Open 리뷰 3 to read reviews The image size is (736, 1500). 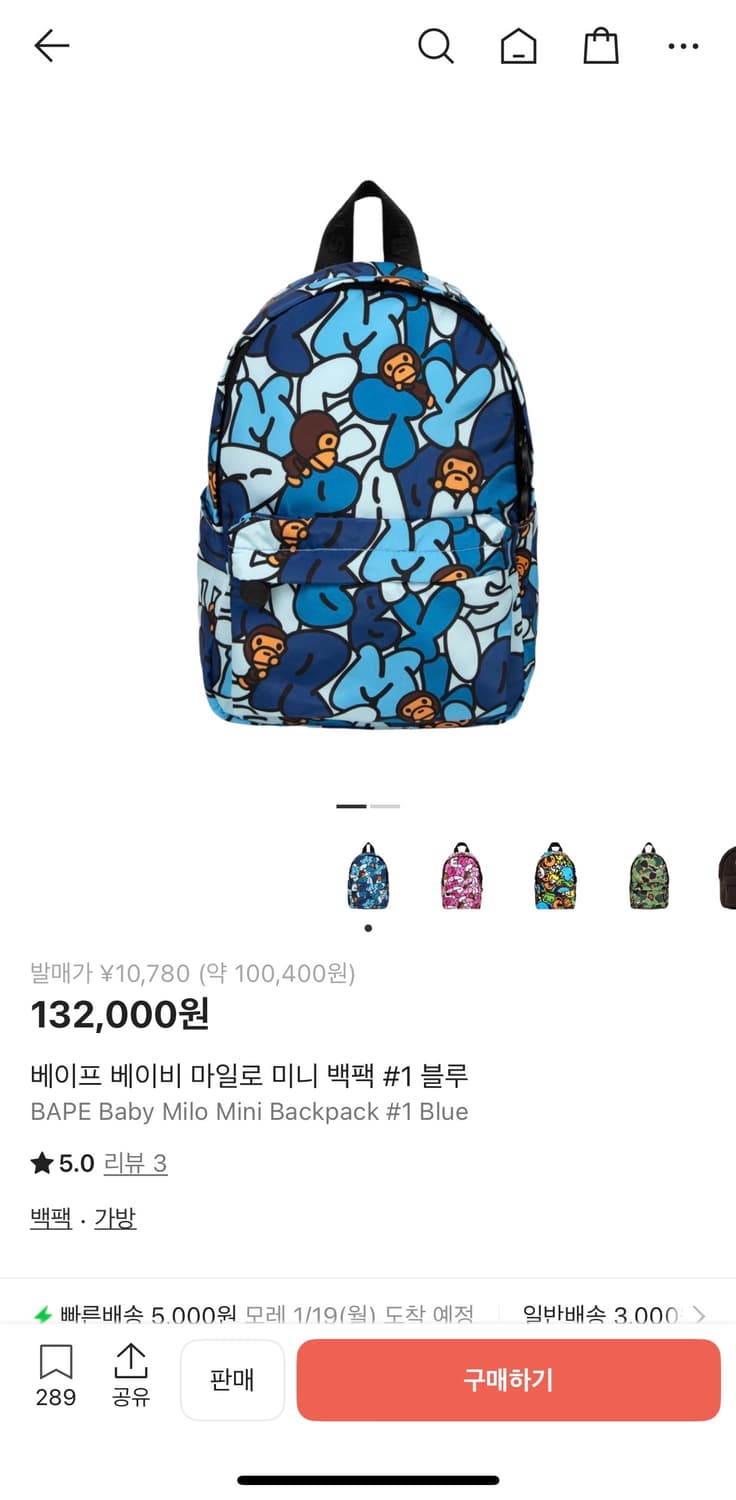[135, 1163]
